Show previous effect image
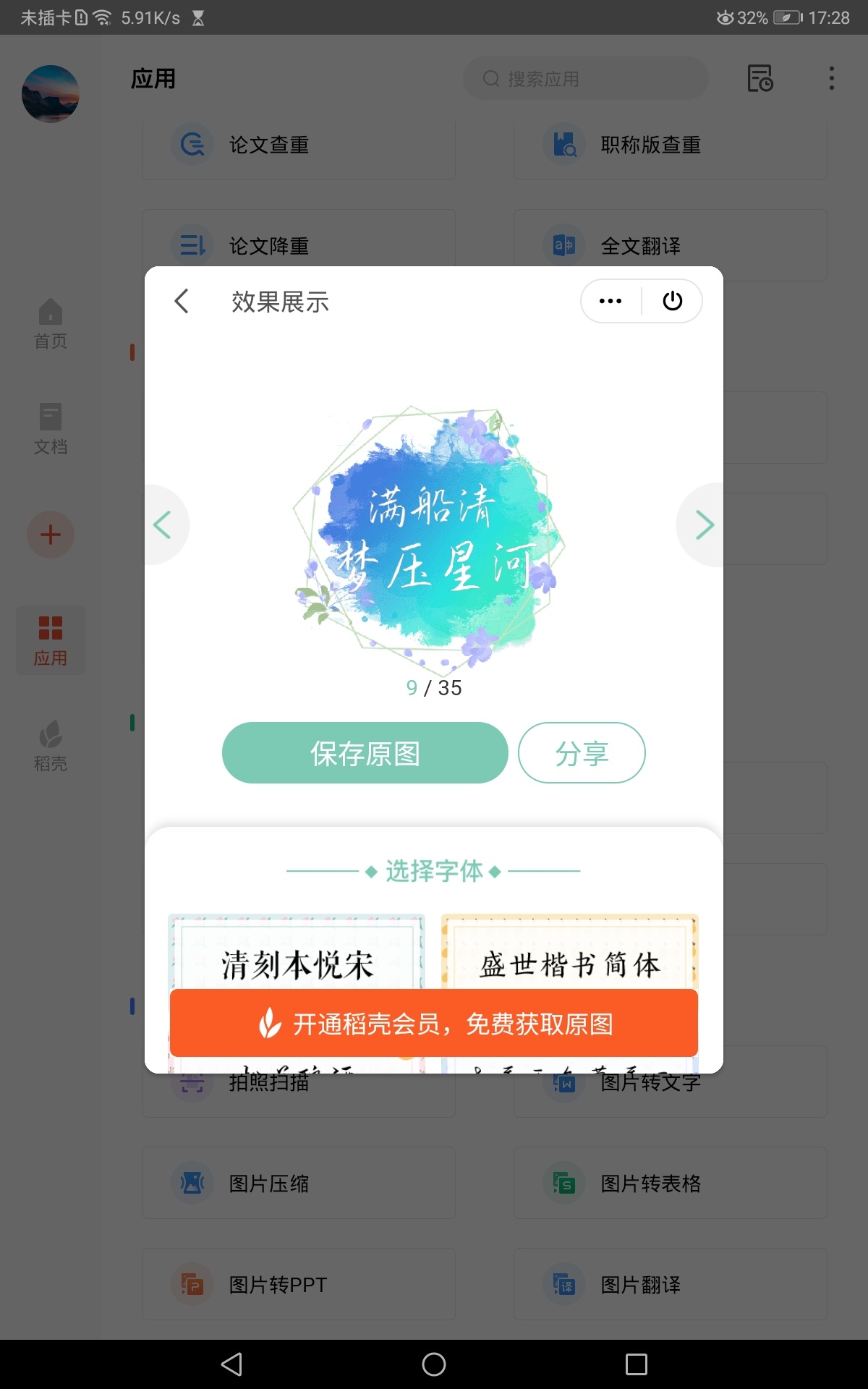The width and height of the screenshot is (868, 1389). [163, 524]
